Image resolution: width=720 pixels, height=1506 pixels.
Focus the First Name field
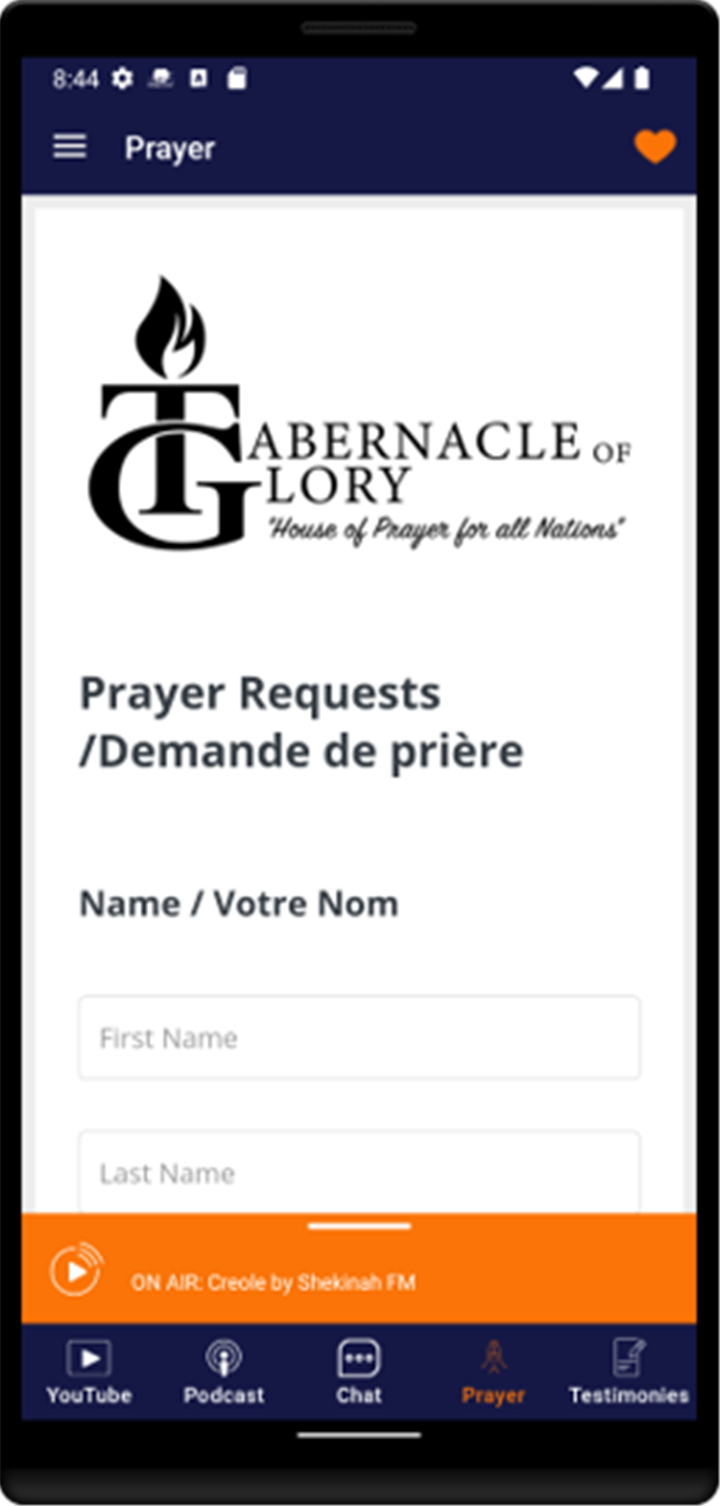click(359, 1038)
